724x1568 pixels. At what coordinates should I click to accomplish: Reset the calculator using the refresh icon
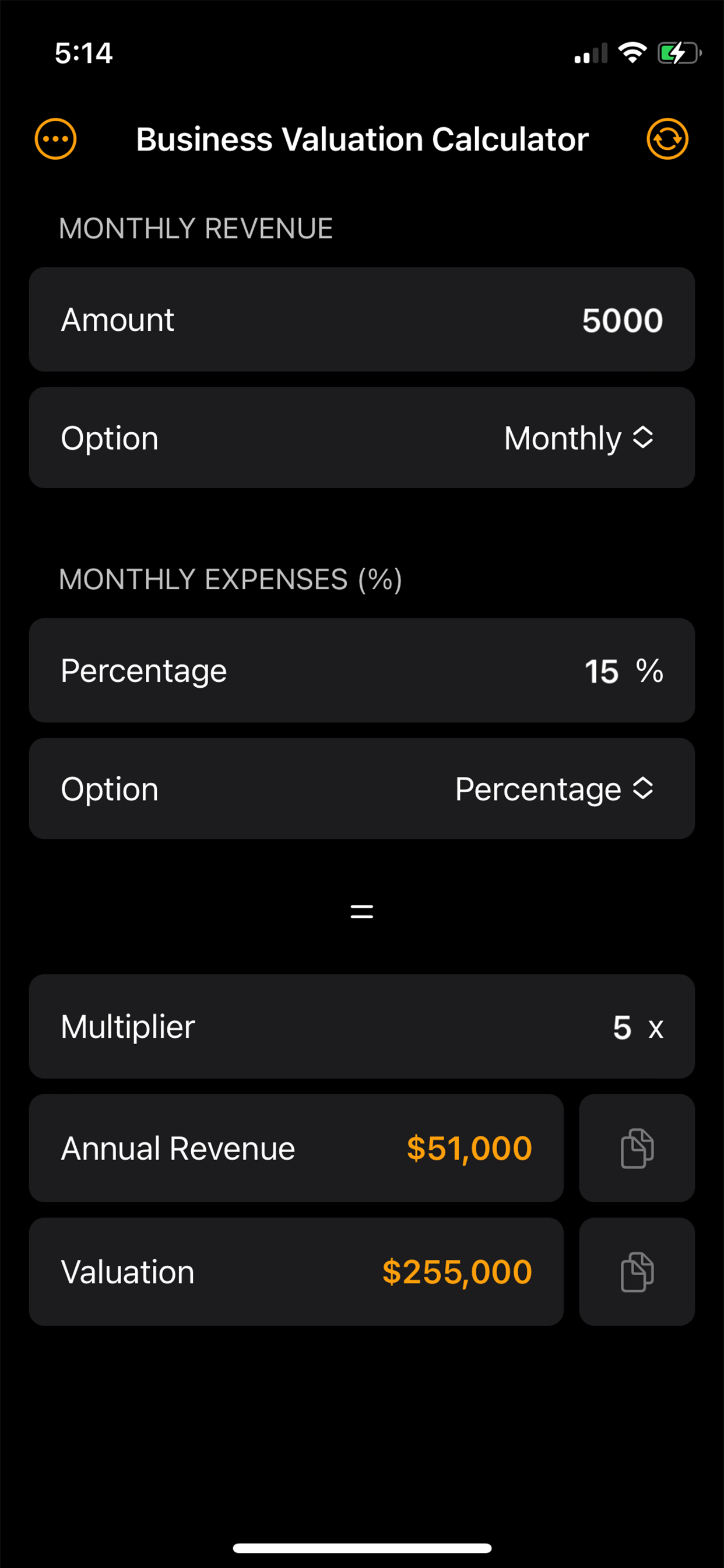(x=667, y=139)
